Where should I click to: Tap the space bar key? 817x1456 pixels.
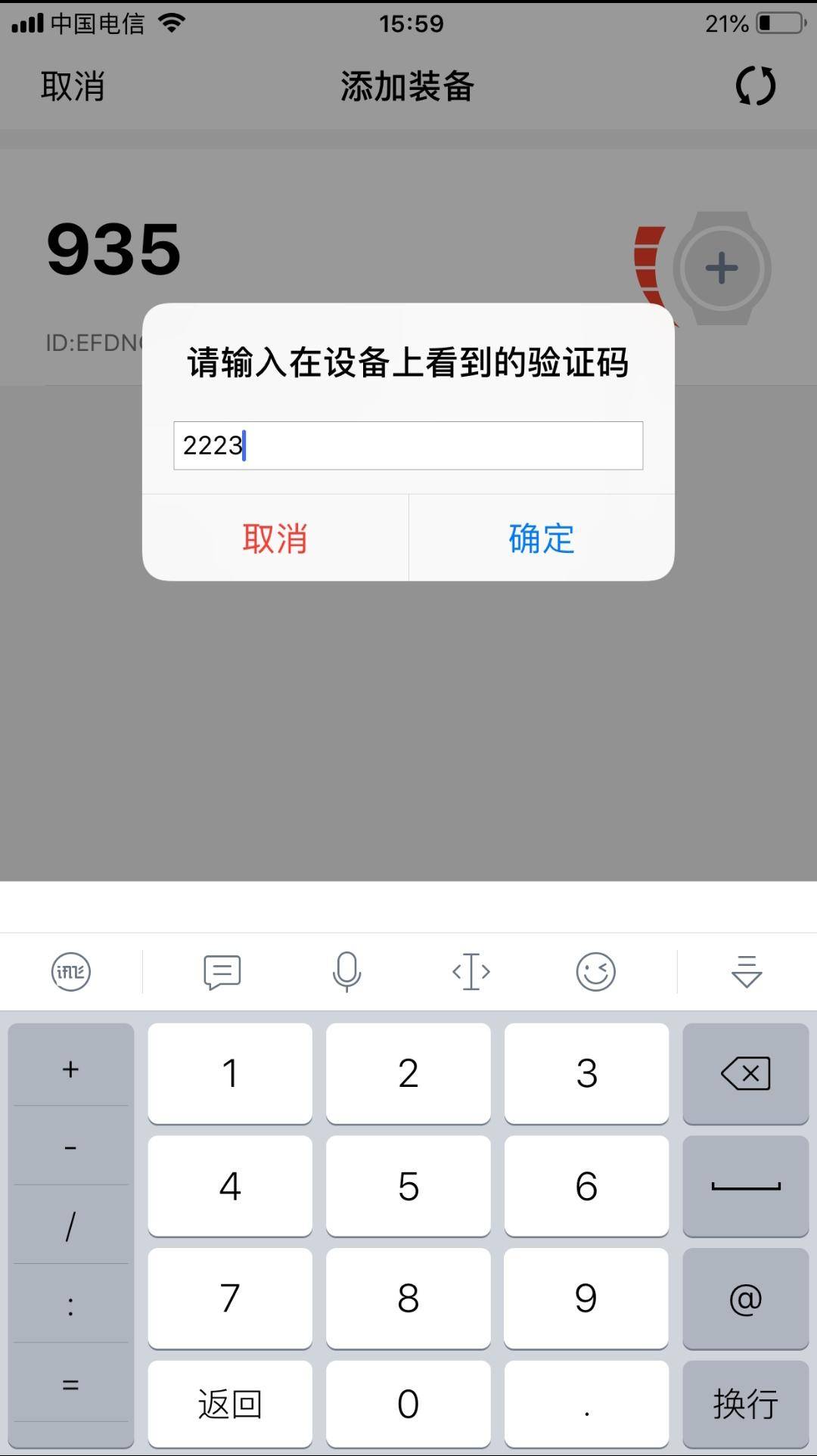coord(745,1186)
